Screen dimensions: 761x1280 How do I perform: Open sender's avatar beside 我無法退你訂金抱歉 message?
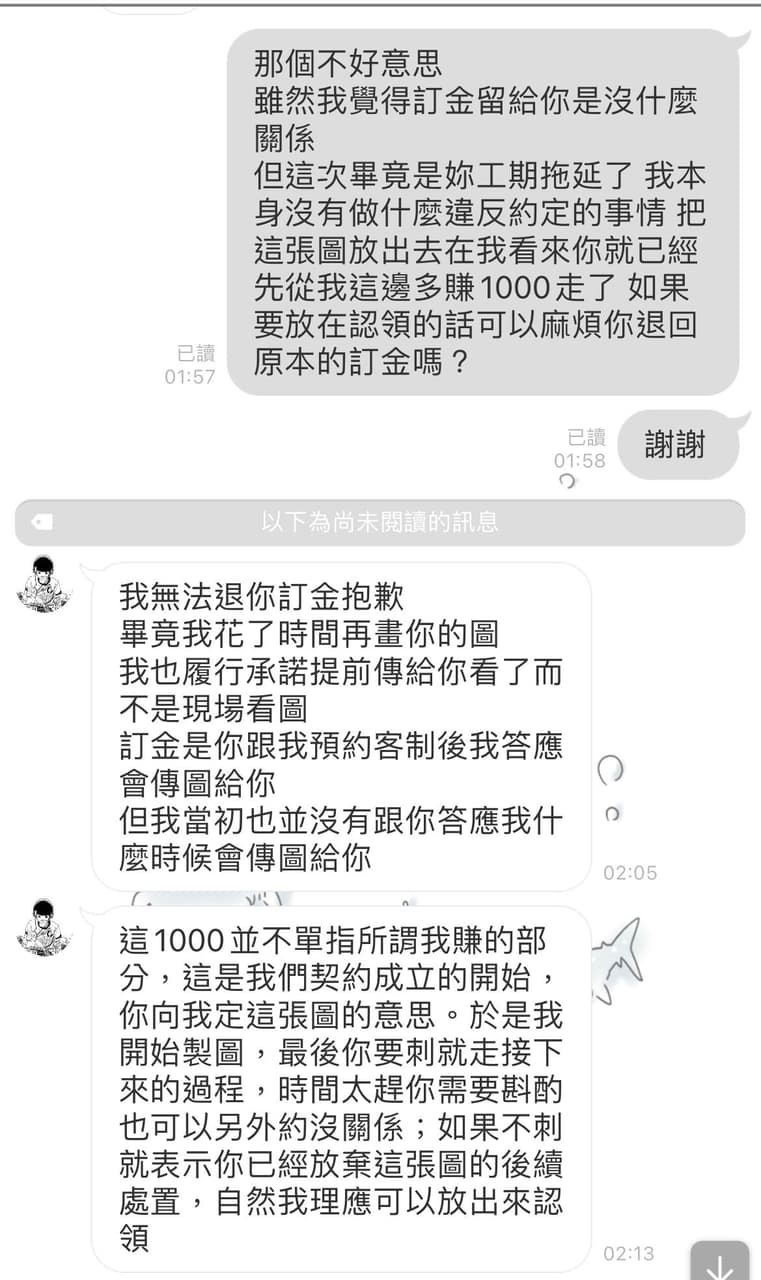click(43, 584)
